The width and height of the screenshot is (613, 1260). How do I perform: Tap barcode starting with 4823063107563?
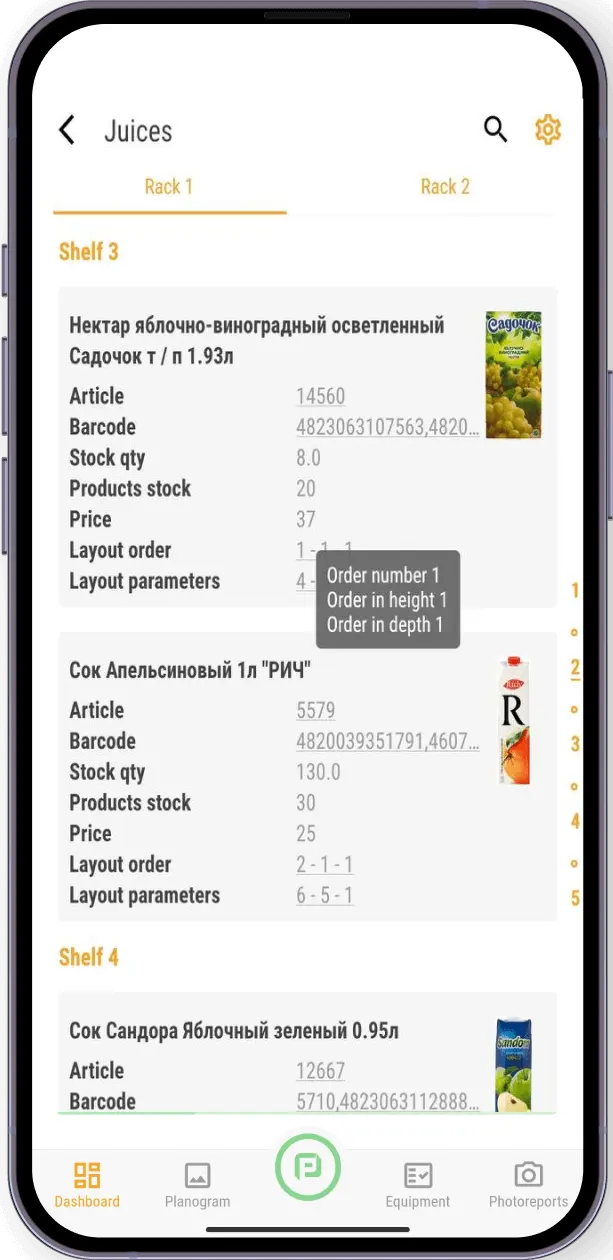pos(387,427)
